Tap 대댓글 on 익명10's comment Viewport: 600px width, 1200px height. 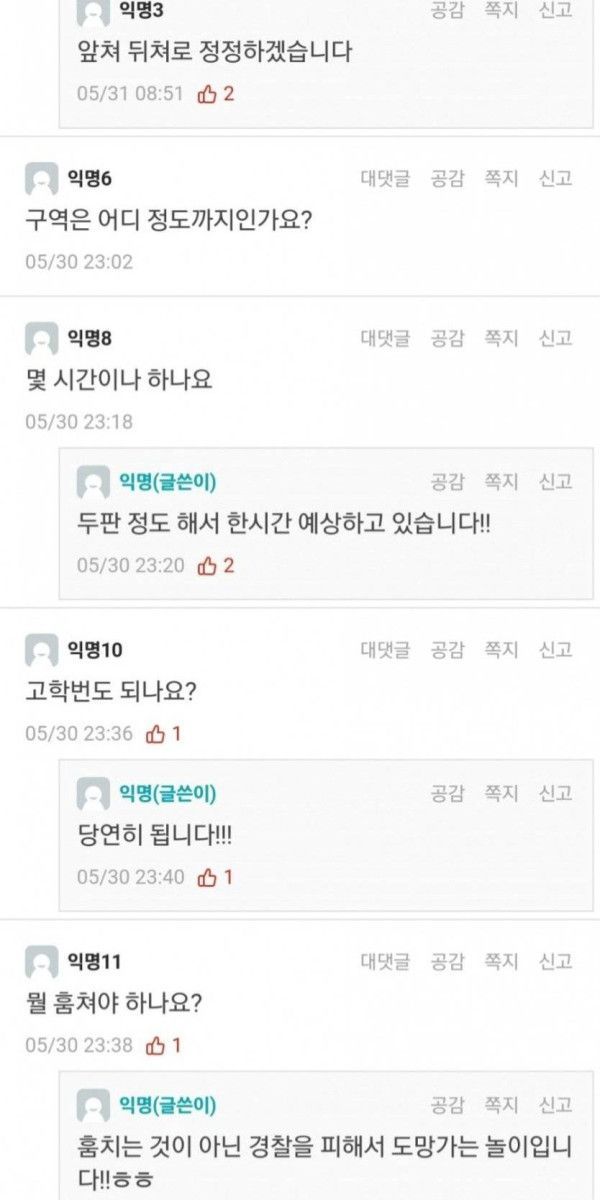tap(385, 650)
